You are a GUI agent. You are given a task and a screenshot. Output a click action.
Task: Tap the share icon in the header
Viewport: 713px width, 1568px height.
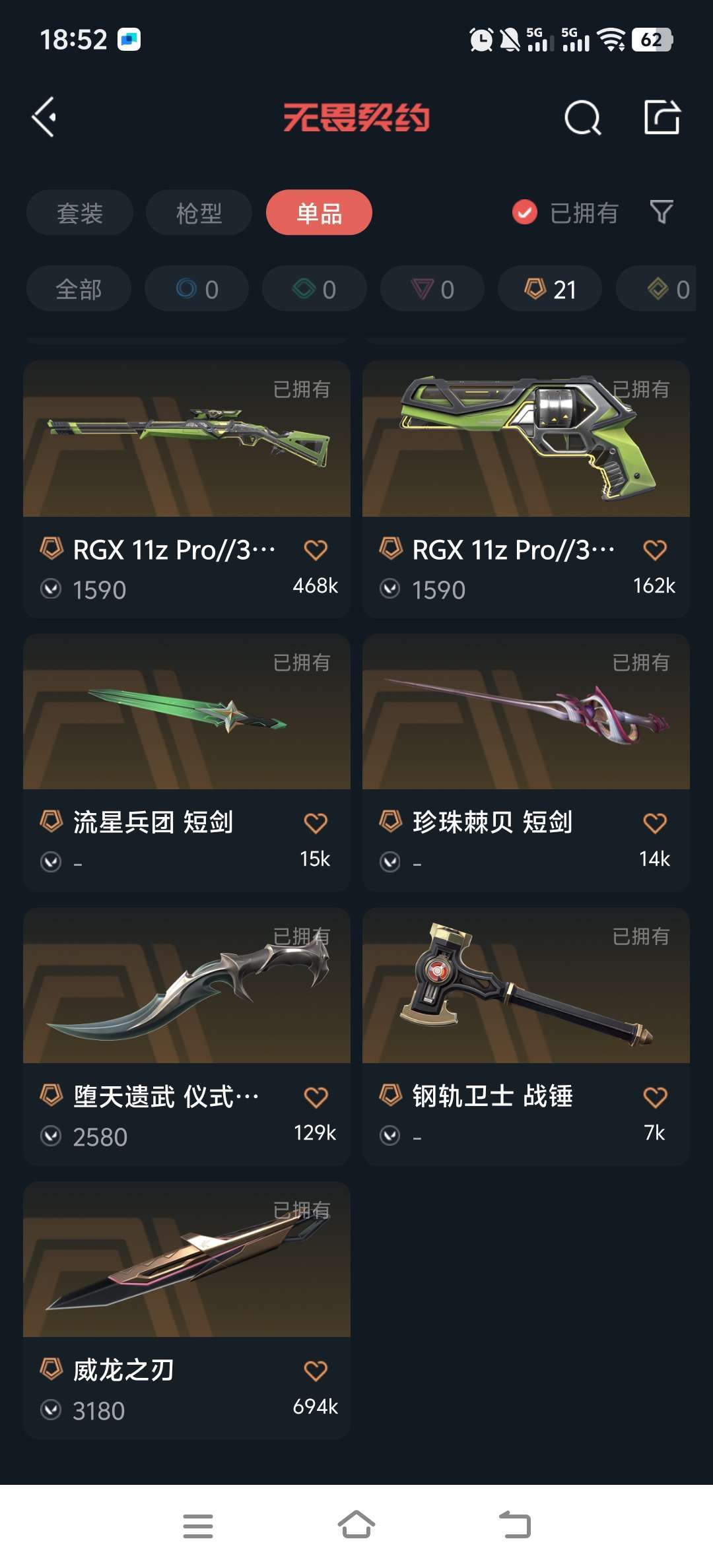[662, 117]
